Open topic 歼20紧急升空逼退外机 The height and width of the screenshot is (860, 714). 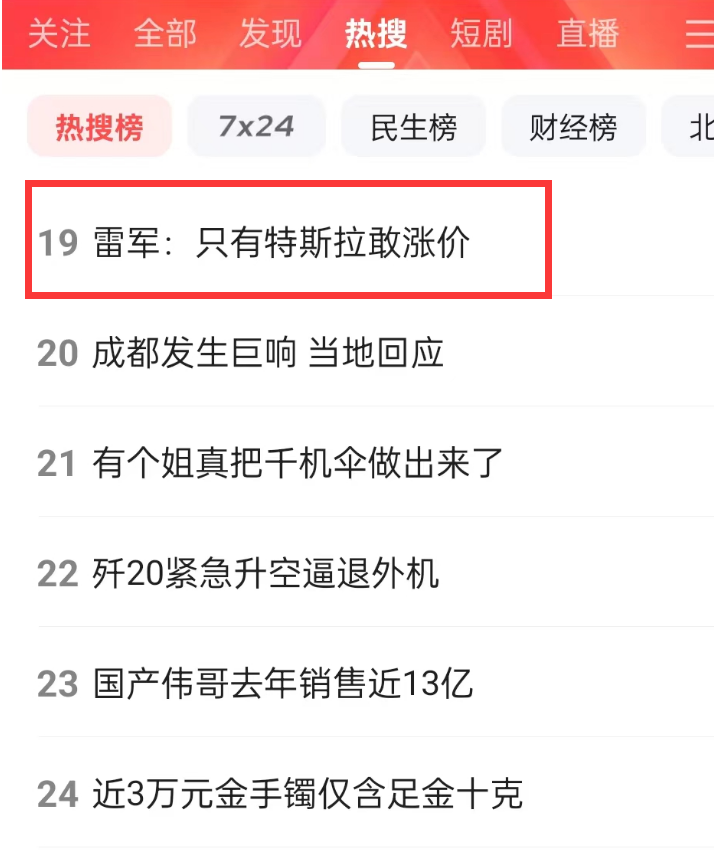click(x=265, y=574)
